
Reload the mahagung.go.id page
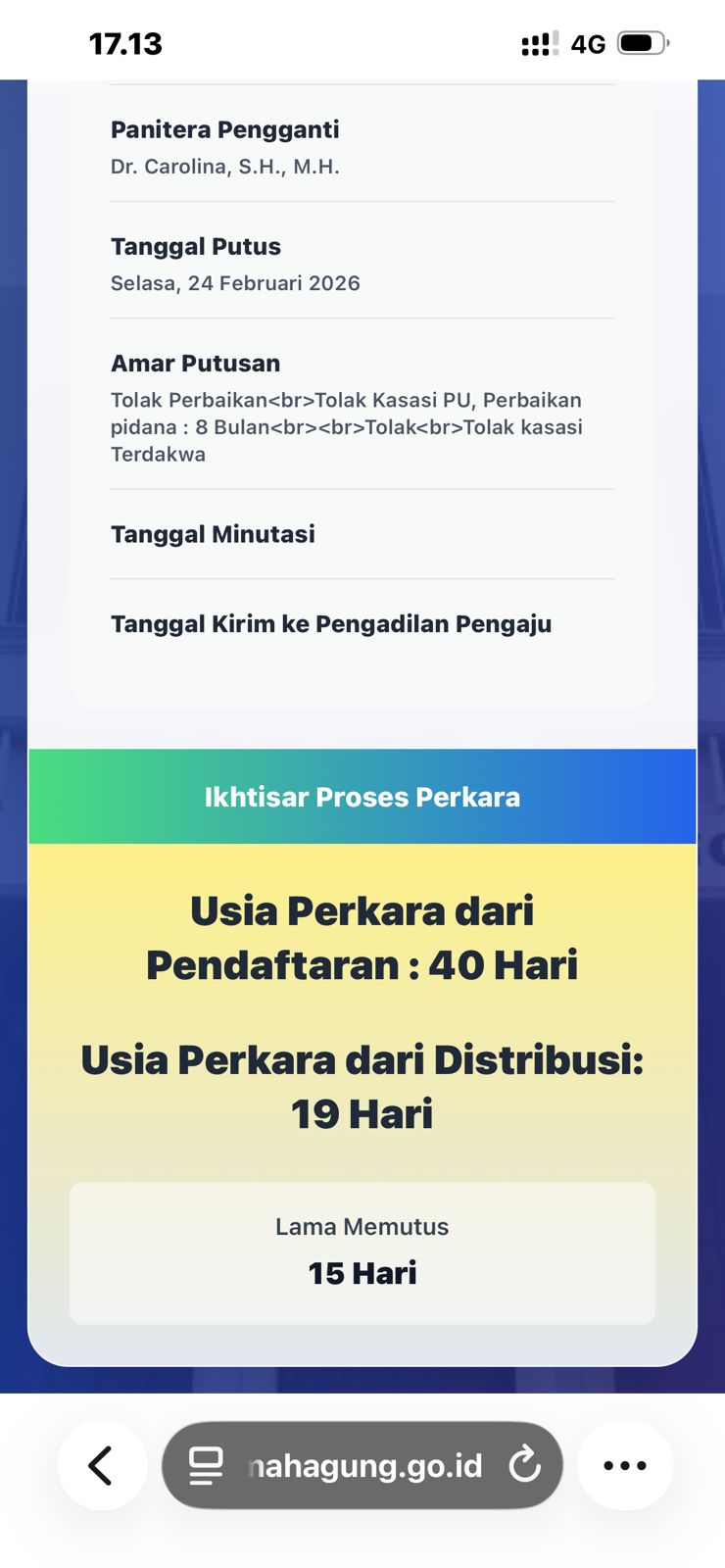pyautogui.click(x=525, y=1465)
